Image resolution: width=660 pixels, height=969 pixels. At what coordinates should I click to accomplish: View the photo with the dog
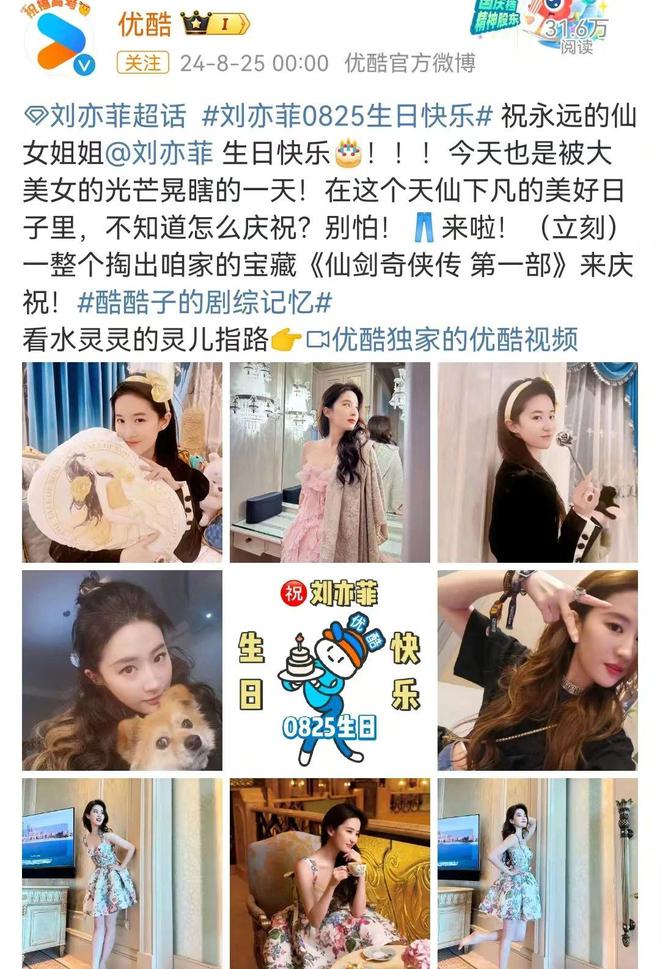(x=122, y=670)
